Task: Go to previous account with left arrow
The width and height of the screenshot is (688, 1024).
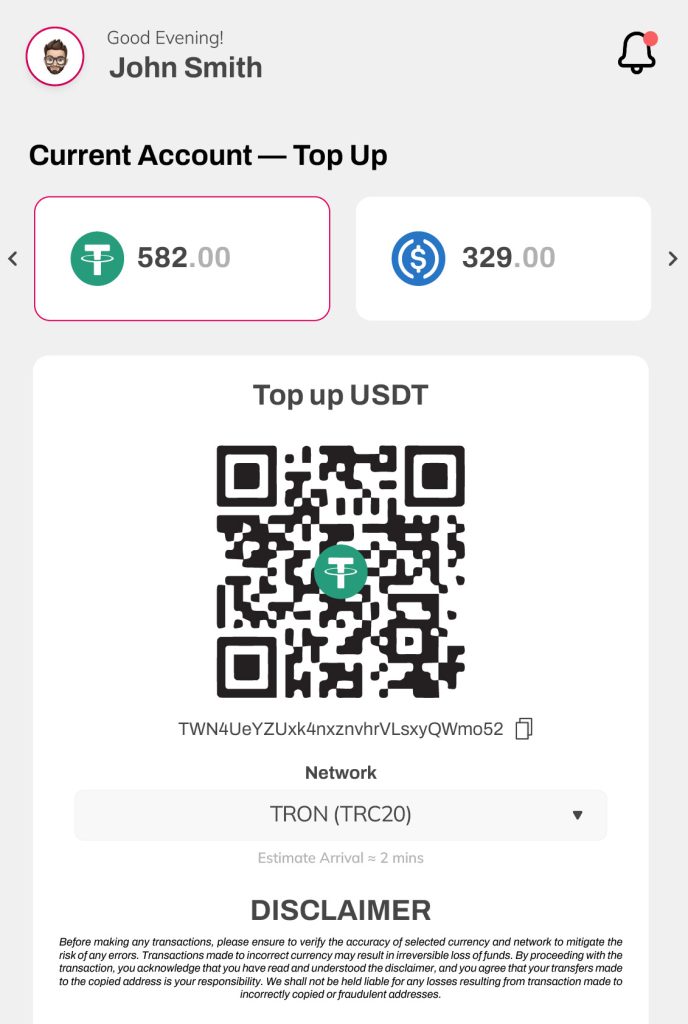Action: [13, 259]
